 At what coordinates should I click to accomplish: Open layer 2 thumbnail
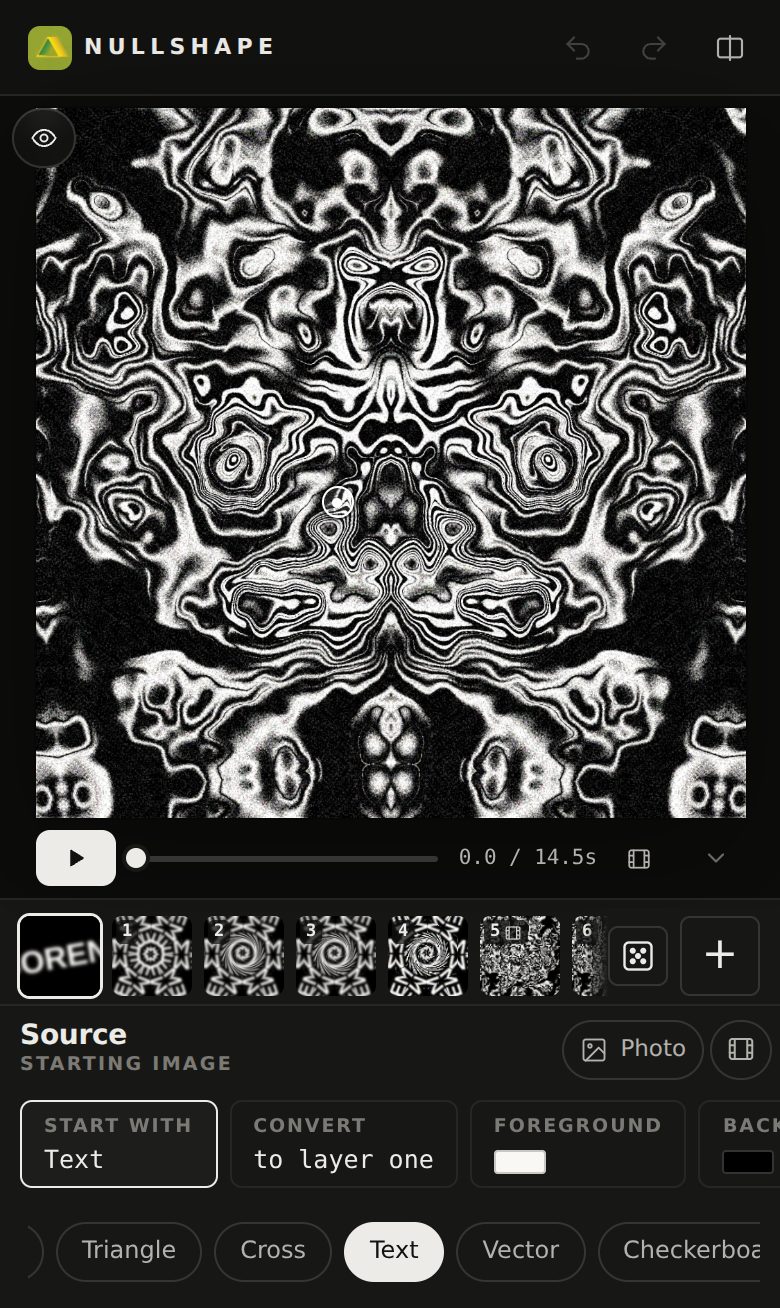[244, 956]
